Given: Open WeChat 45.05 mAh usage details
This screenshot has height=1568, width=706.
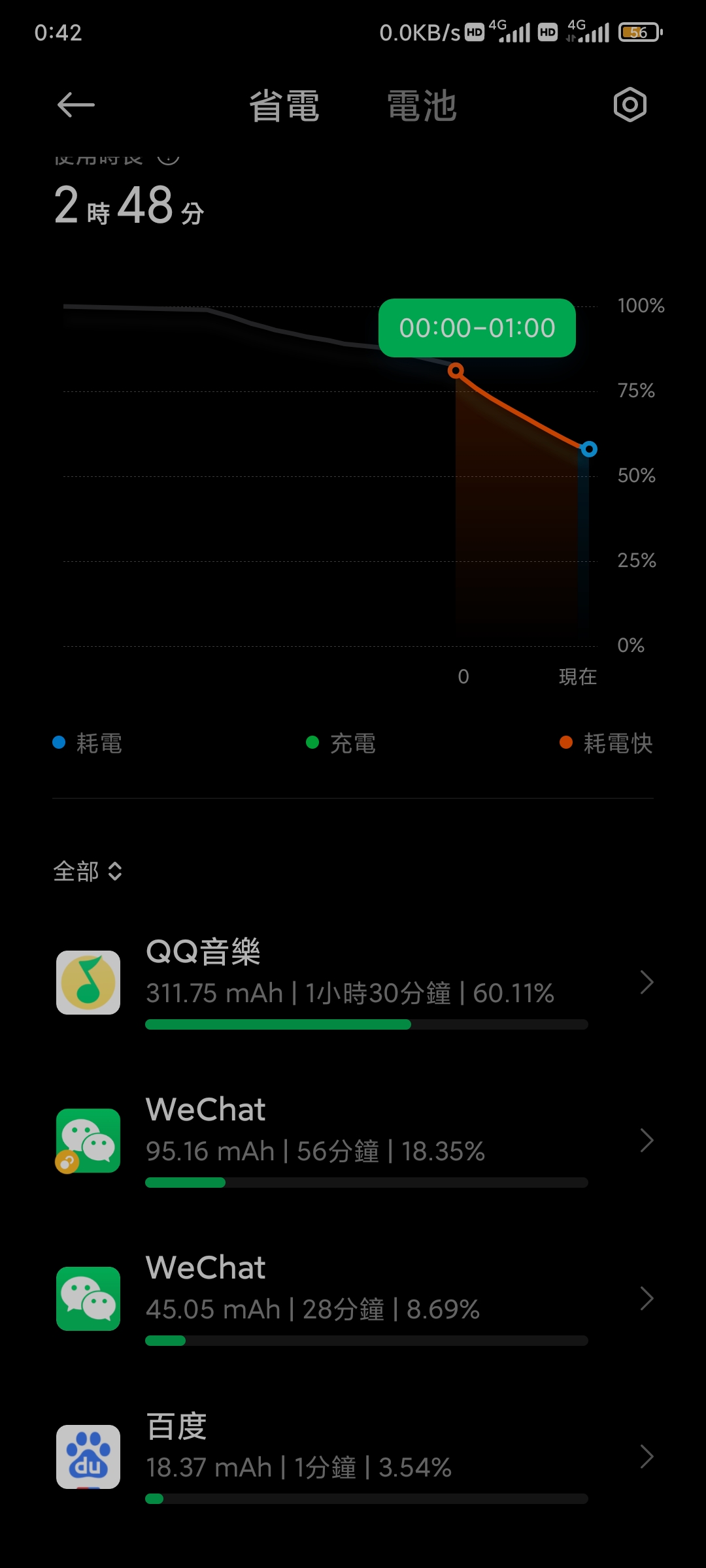Looking at the screenshot, I should 353,1299.
